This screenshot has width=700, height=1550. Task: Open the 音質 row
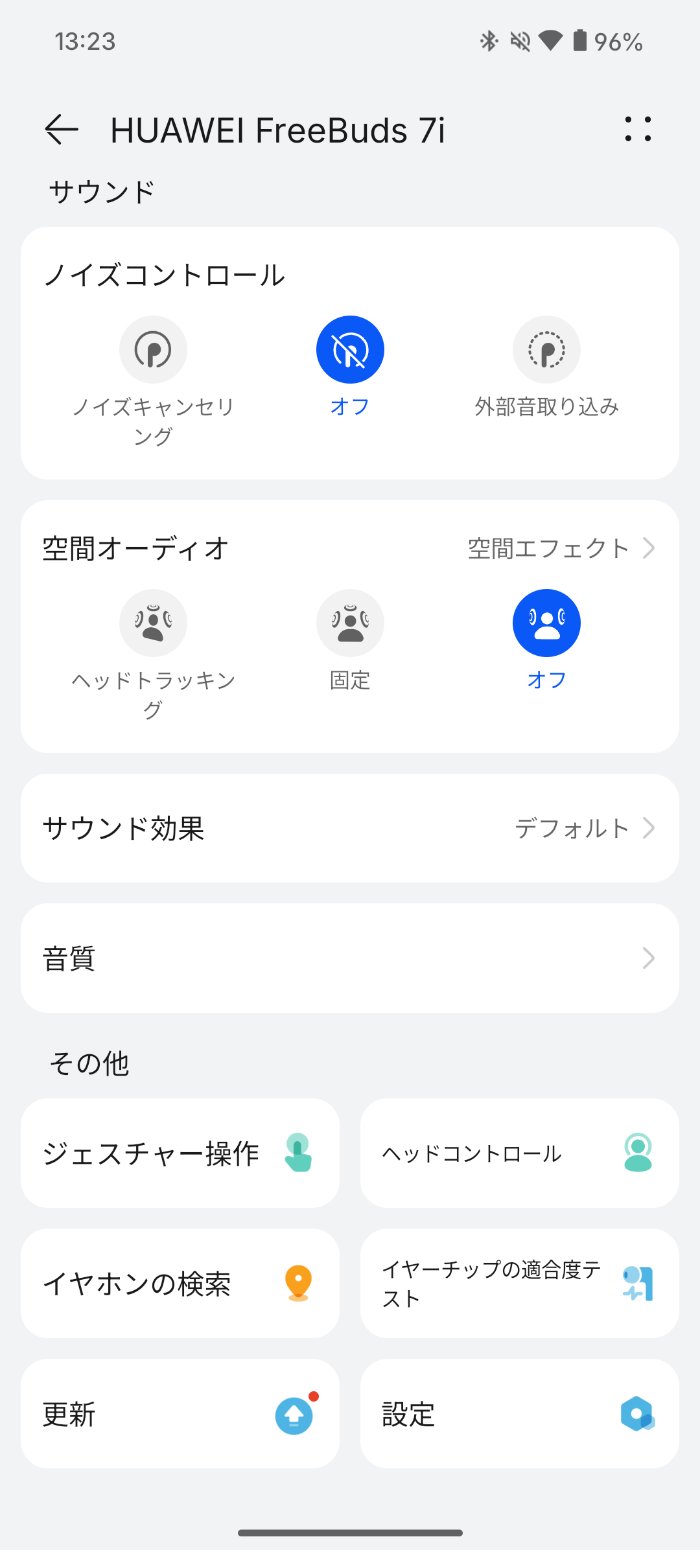click(x=350, y=958)
